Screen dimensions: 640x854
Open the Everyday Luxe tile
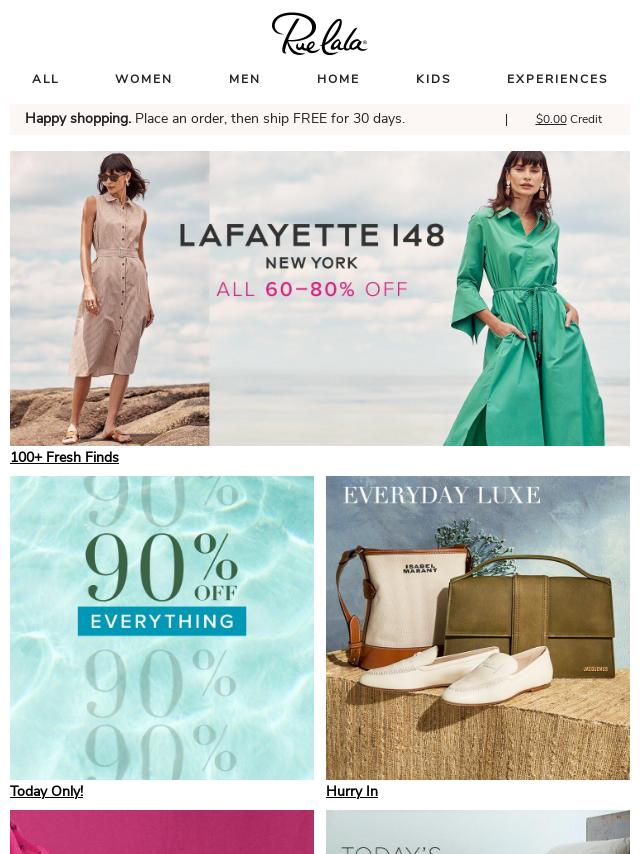(478, 627)
